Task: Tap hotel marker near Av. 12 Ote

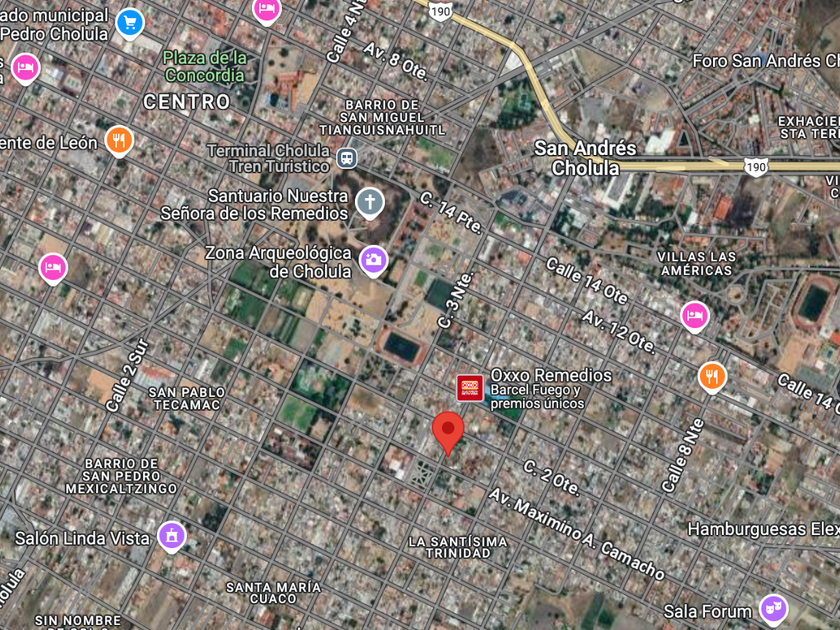Action: tap(695, 316)
